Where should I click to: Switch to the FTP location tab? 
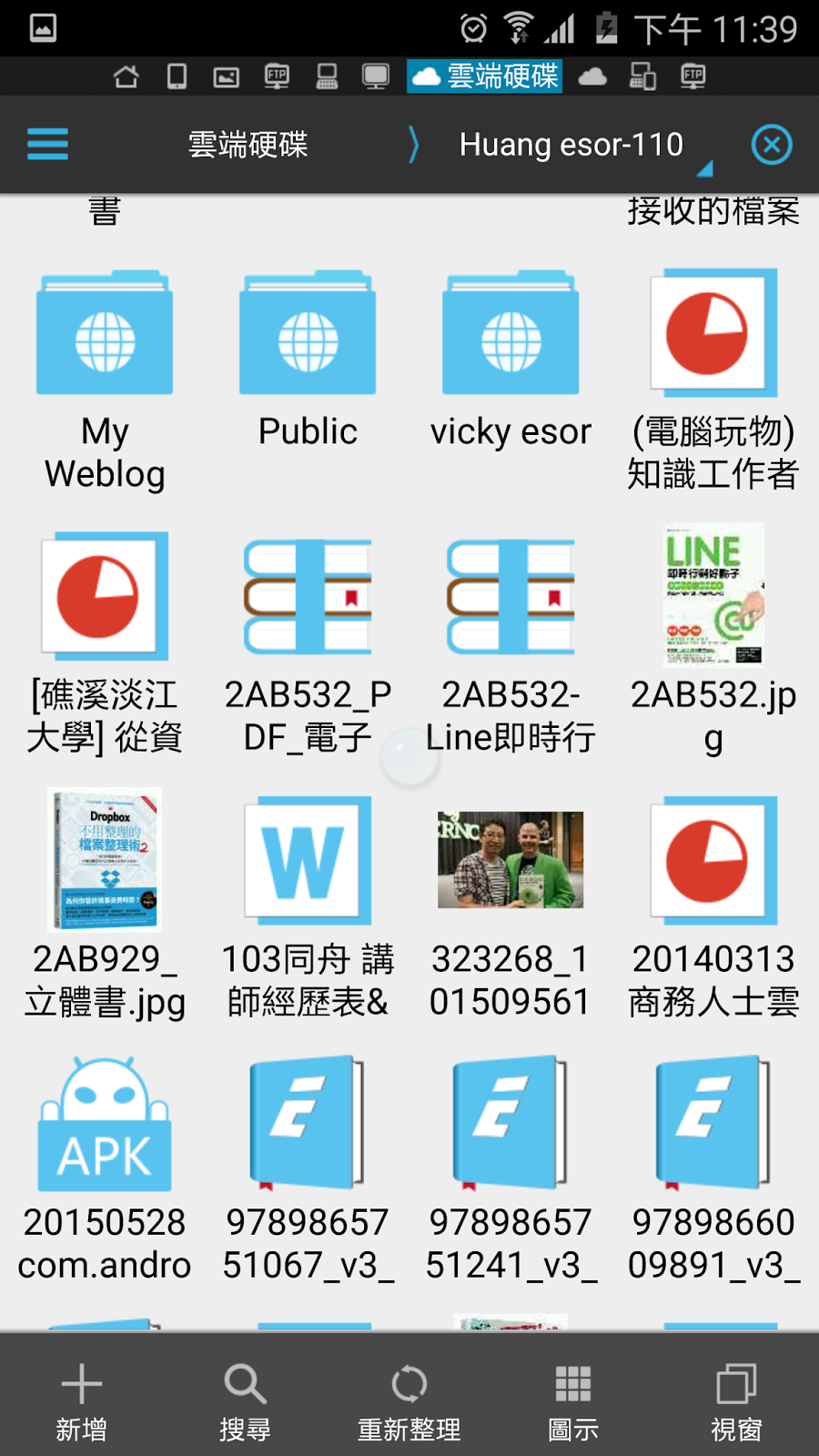click(277, 76)
